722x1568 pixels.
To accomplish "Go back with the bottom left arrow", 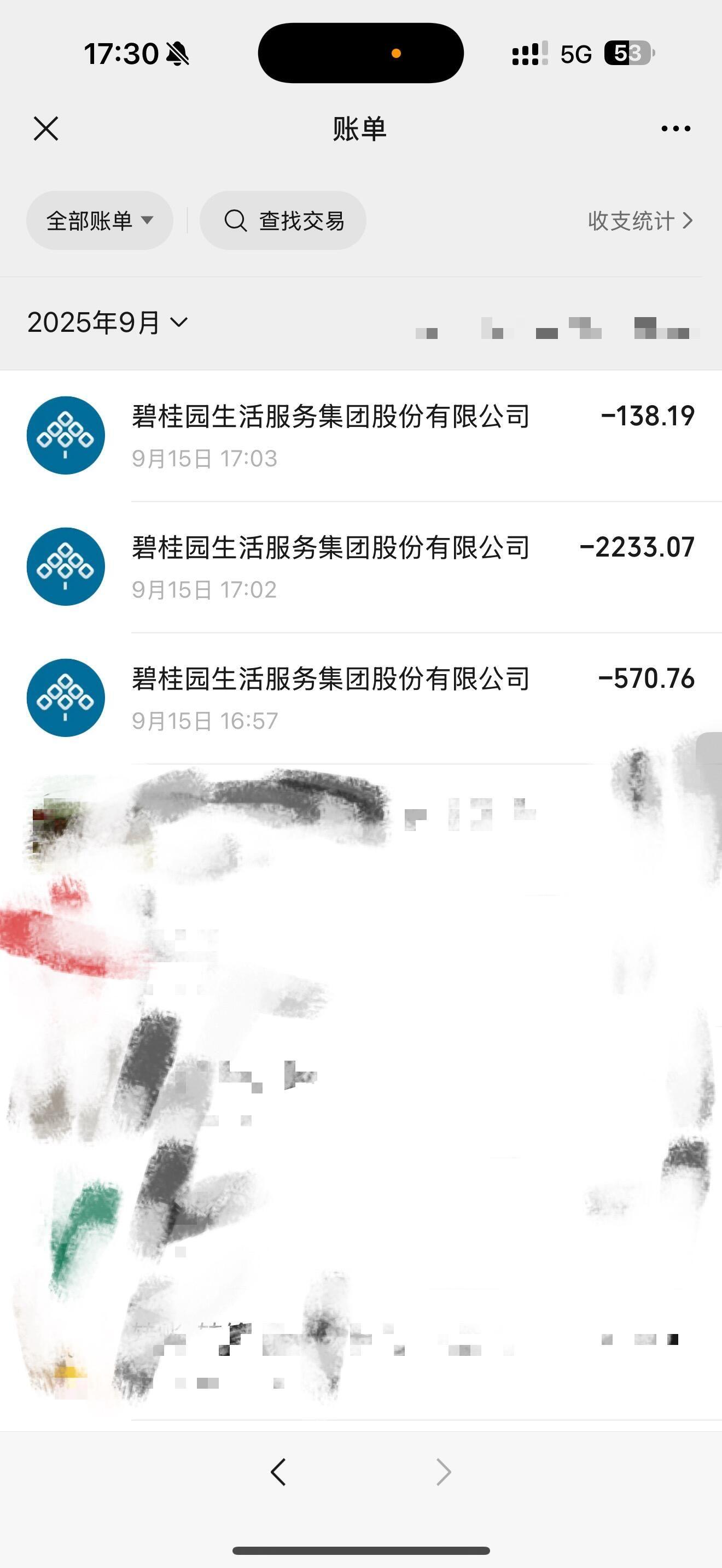I will click(278, 1472).
